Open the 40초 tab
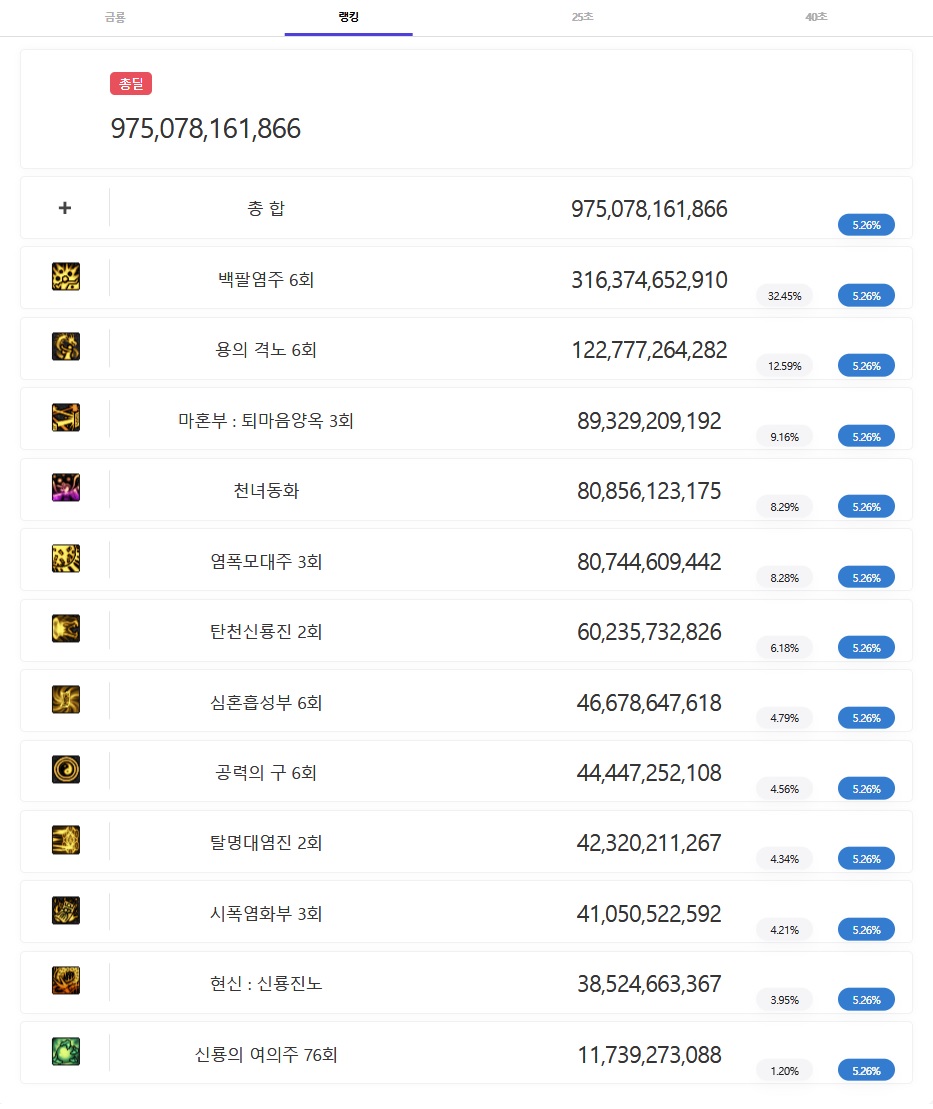The height and width of the screenshot is (1109, 933). point(816,17)
